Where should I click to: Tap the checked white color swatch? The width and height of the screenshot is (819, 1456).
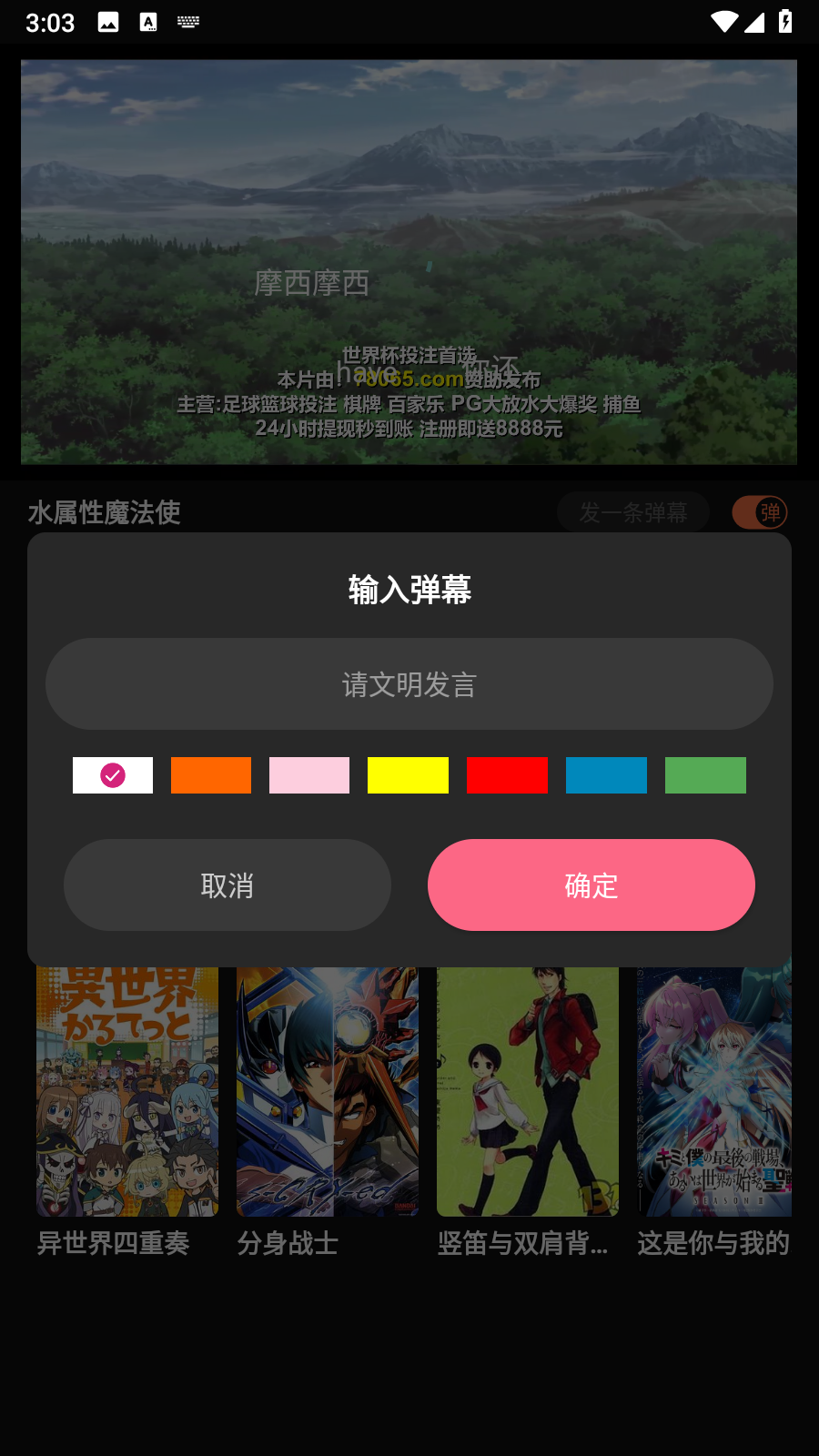click(112, 775)
